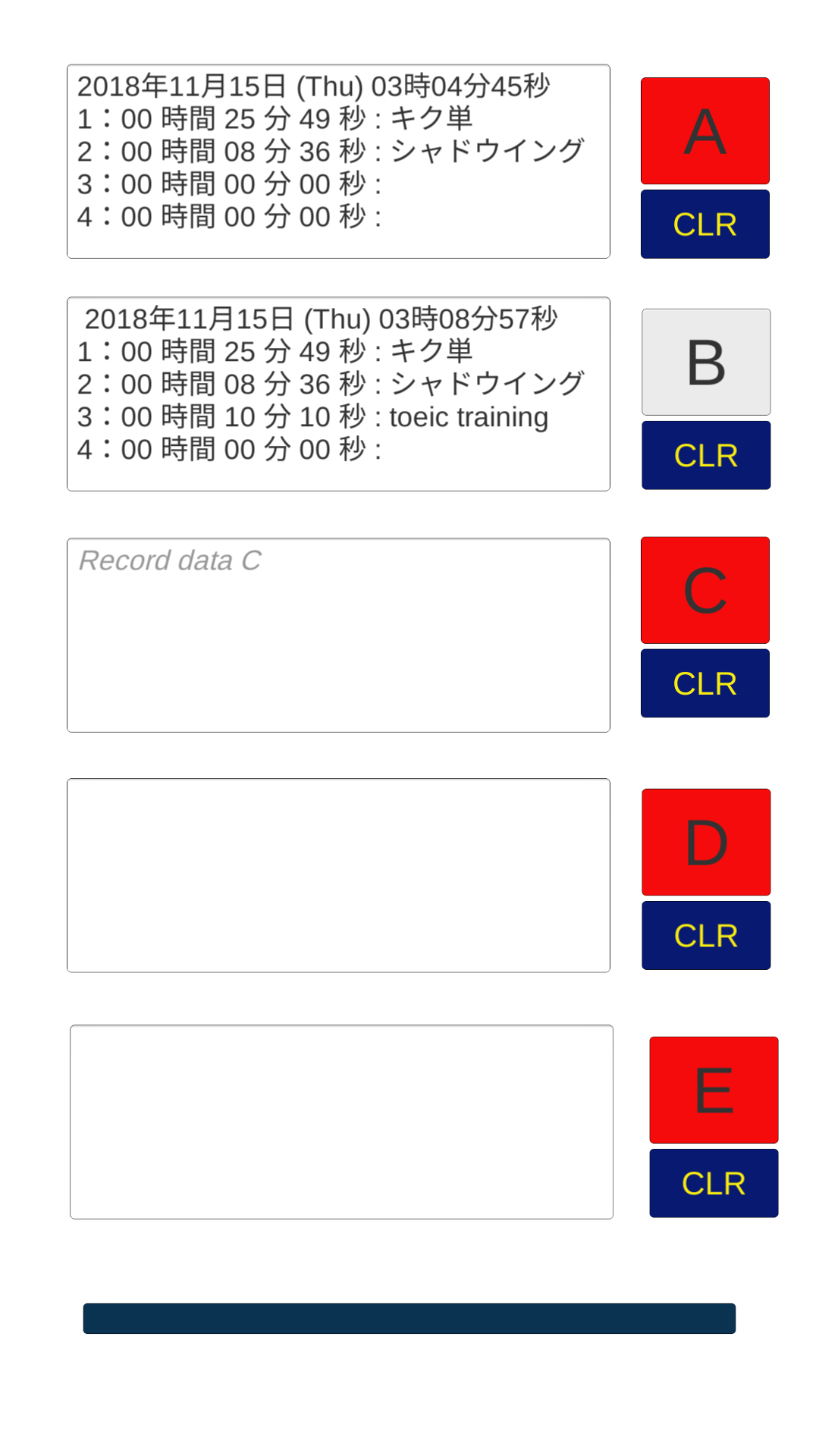Clear record E with its CLR button

click(713, 1183)
